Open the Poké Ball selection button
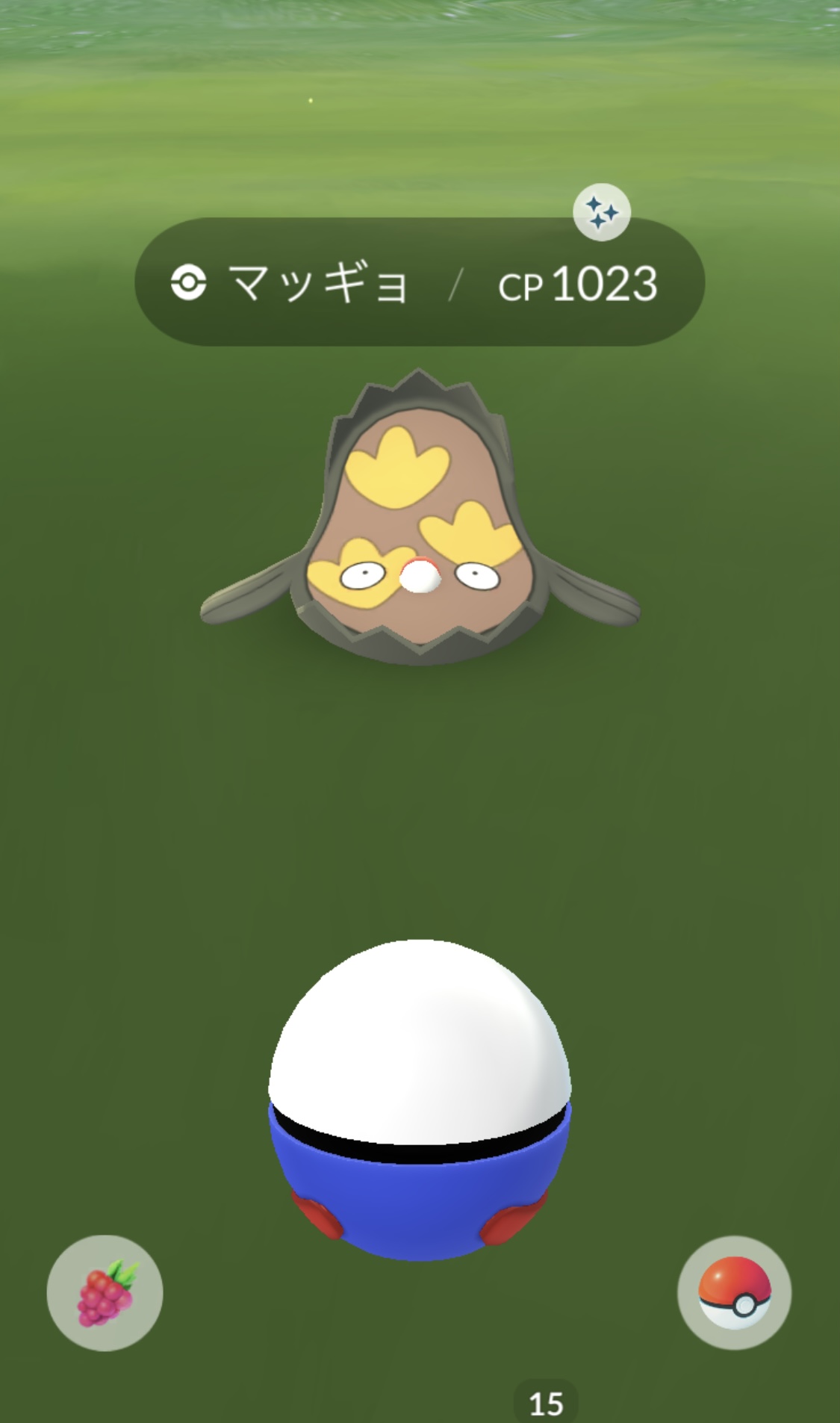The height and width of the screenshot is (1423, 840). coord(735,1293)
